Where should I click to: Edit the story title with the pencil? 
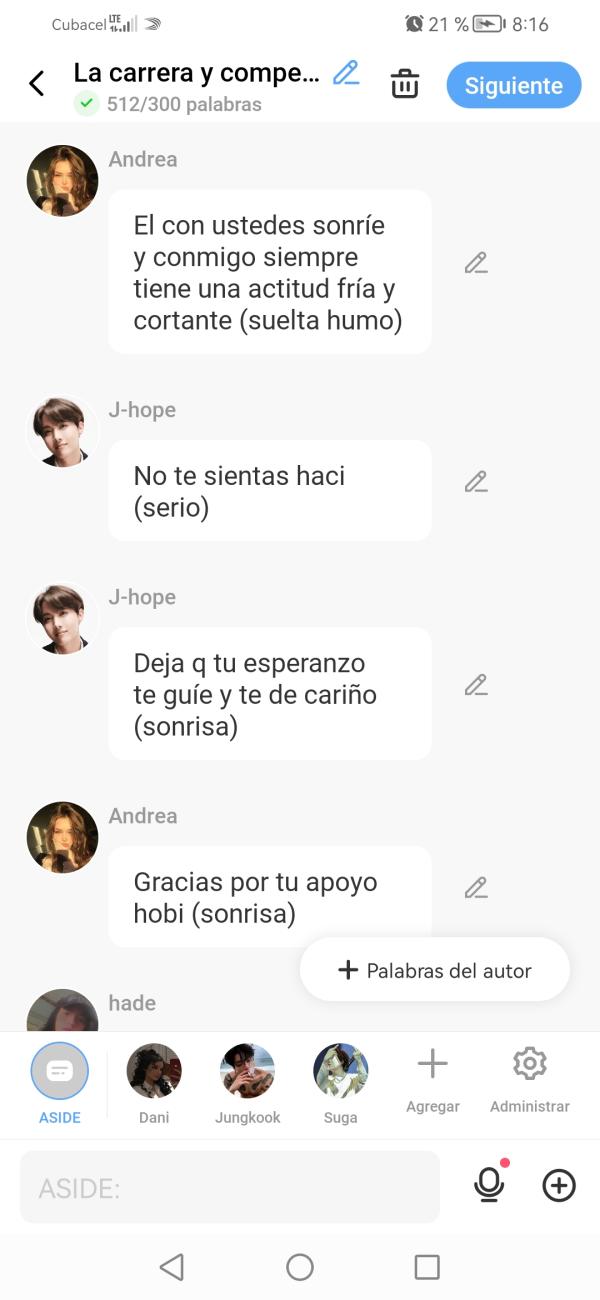(x=346, y=72)
